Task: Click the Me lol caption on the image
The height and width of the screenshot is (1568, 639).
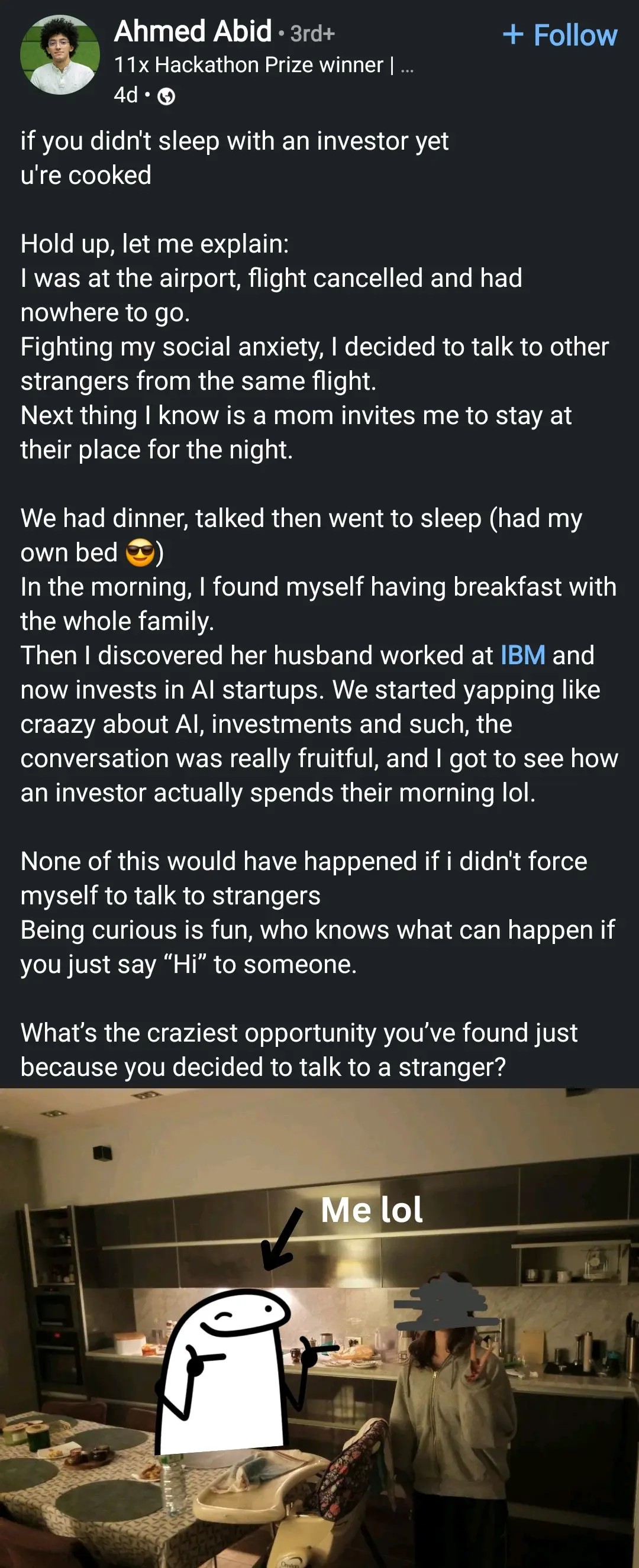Action: pyautogui.click(x=373, y=1210)
